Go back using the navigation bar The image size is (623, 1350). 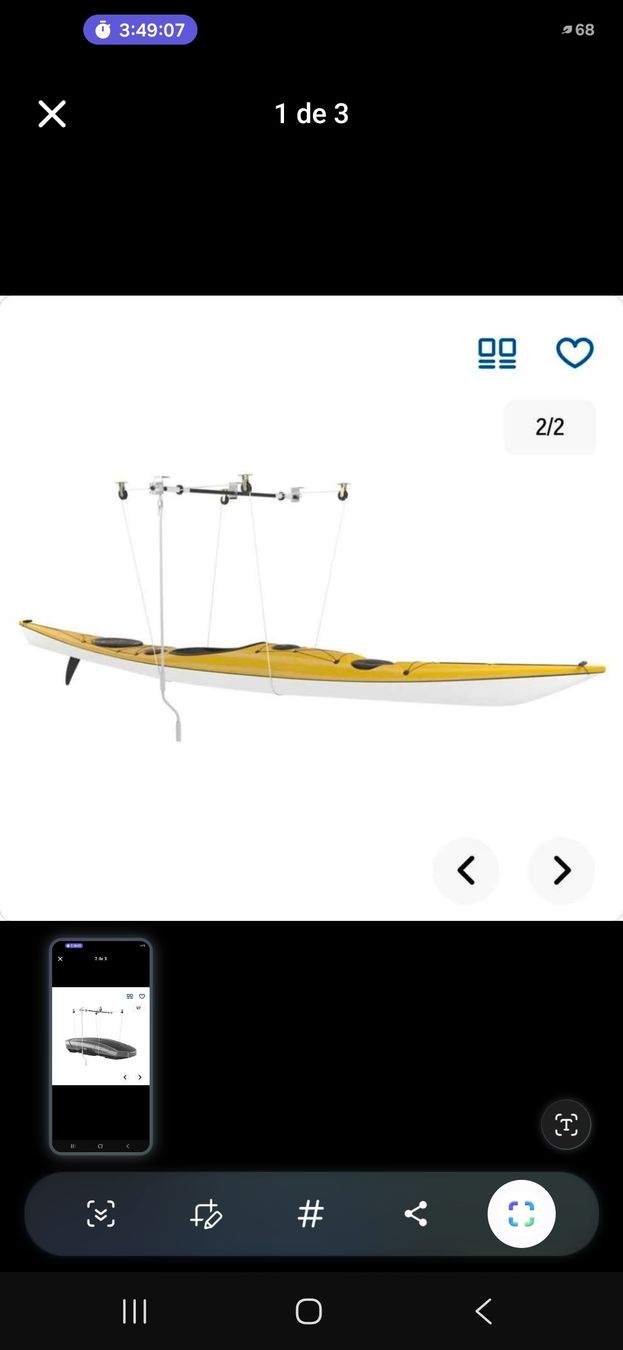point(484,1311)
